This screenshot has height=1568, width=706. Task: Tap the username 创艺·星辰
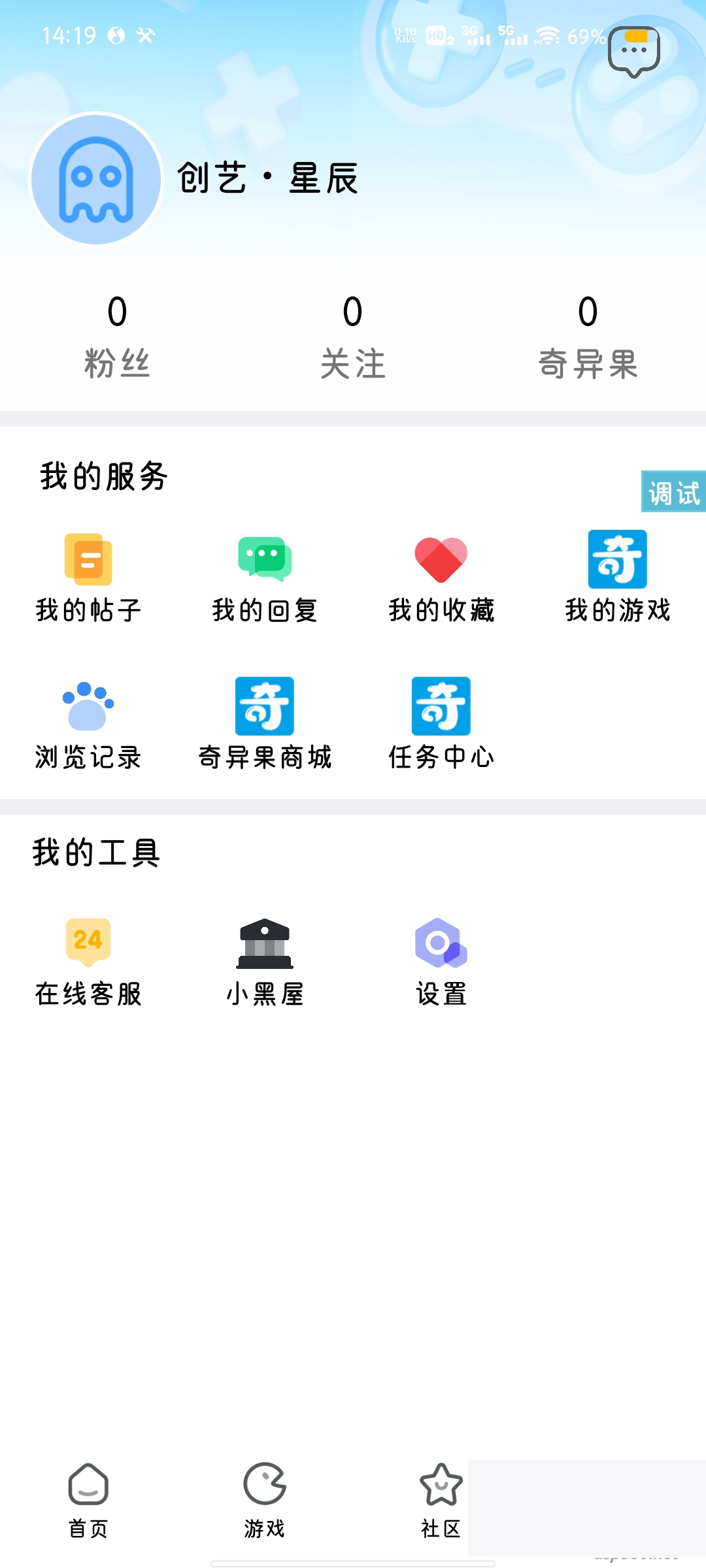tap(267, 180)
